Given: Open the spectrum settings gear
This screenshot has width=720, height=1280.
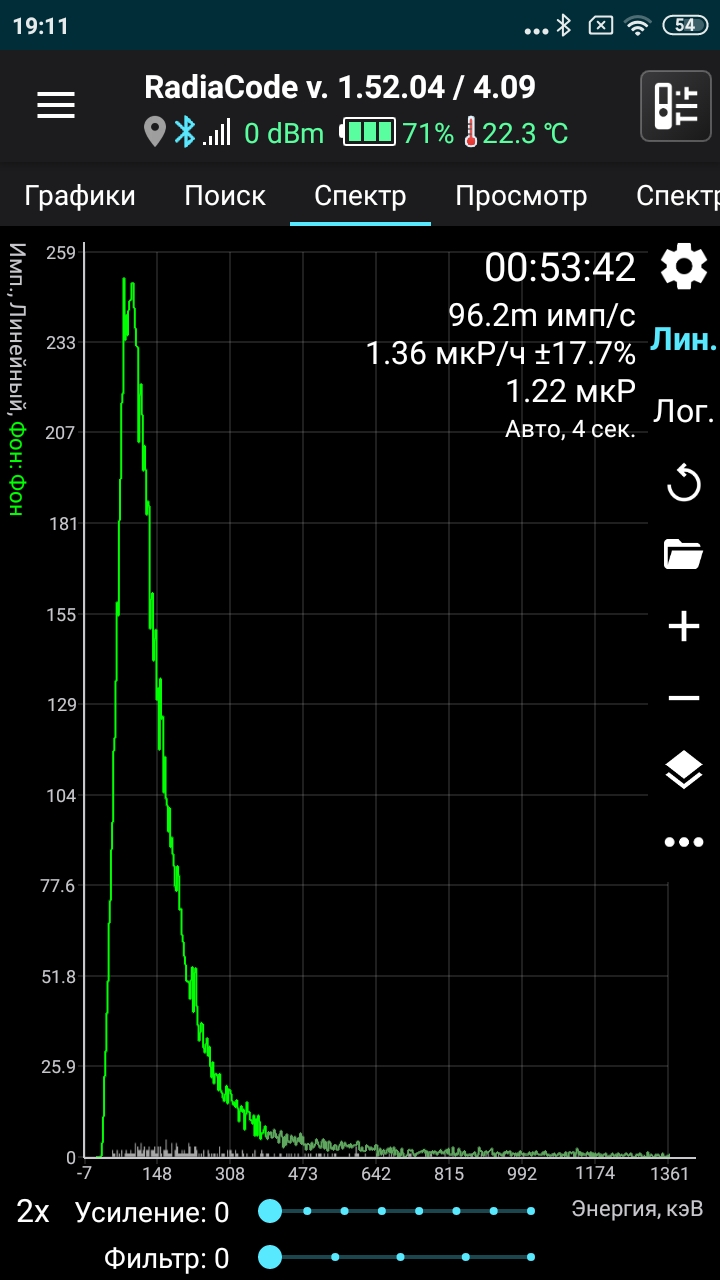Looking at the screenshot, I should (x=684, y=268).
